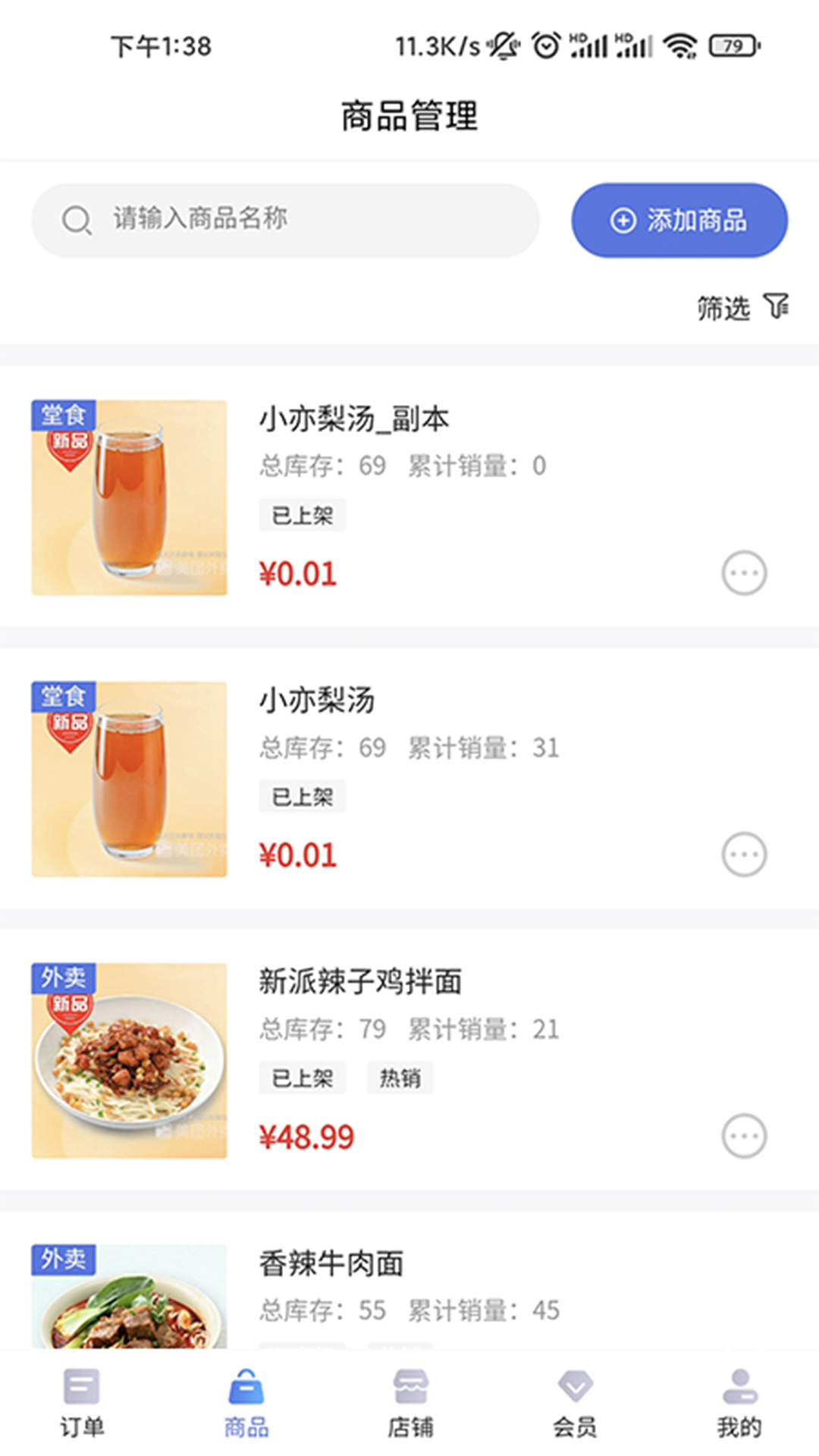Toggle the 已上架 tag on 新派辣子鸡拌面

302,1078
